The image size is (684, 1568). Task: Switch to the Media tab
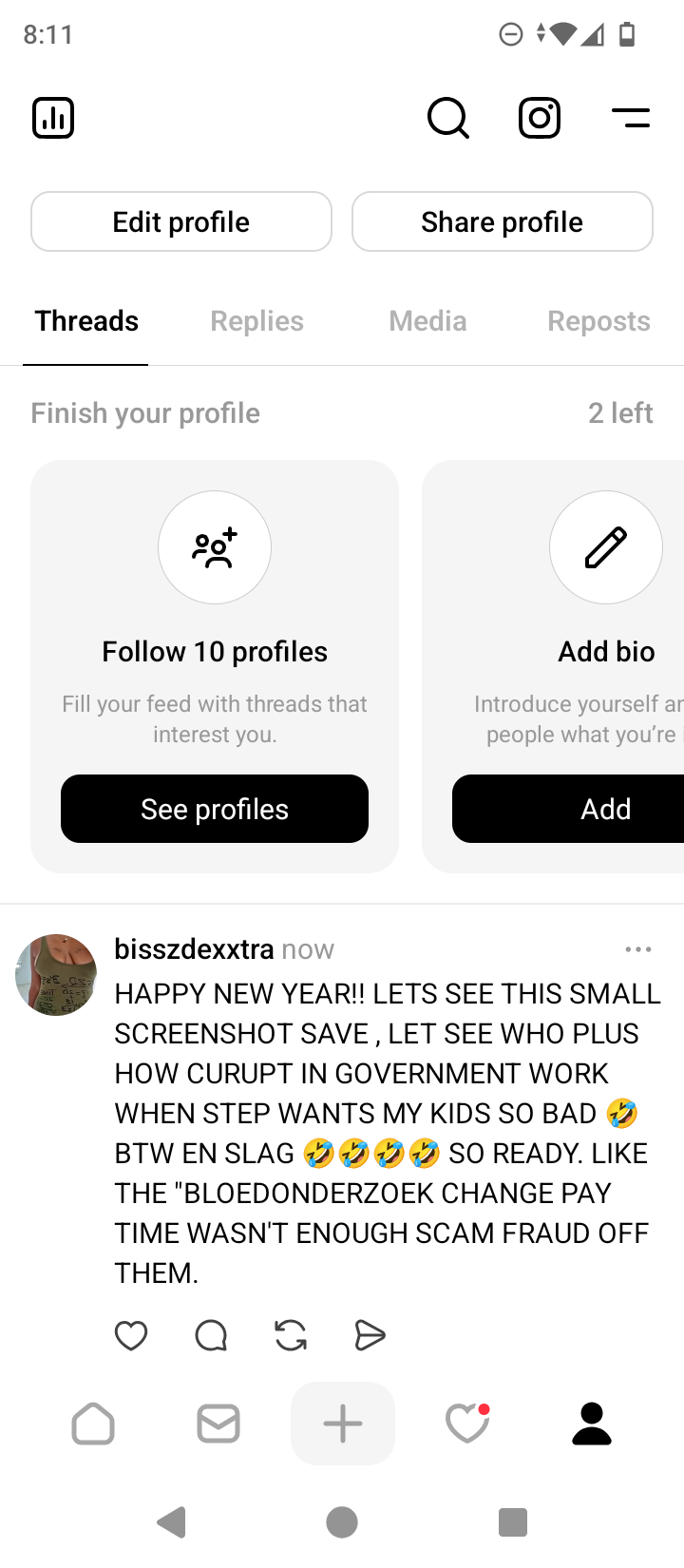click(427, 321)
